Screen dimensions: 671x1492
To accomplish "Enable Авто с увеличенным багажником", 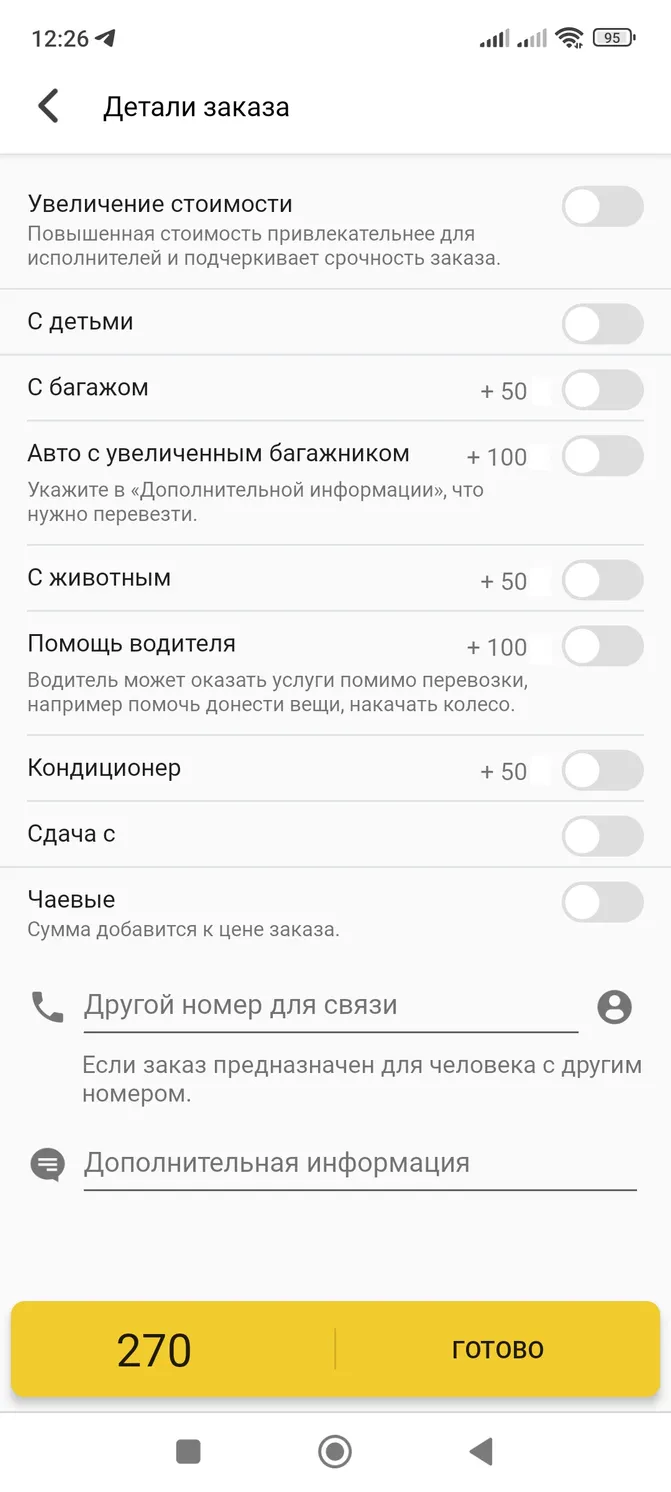I will coord(602,456).
